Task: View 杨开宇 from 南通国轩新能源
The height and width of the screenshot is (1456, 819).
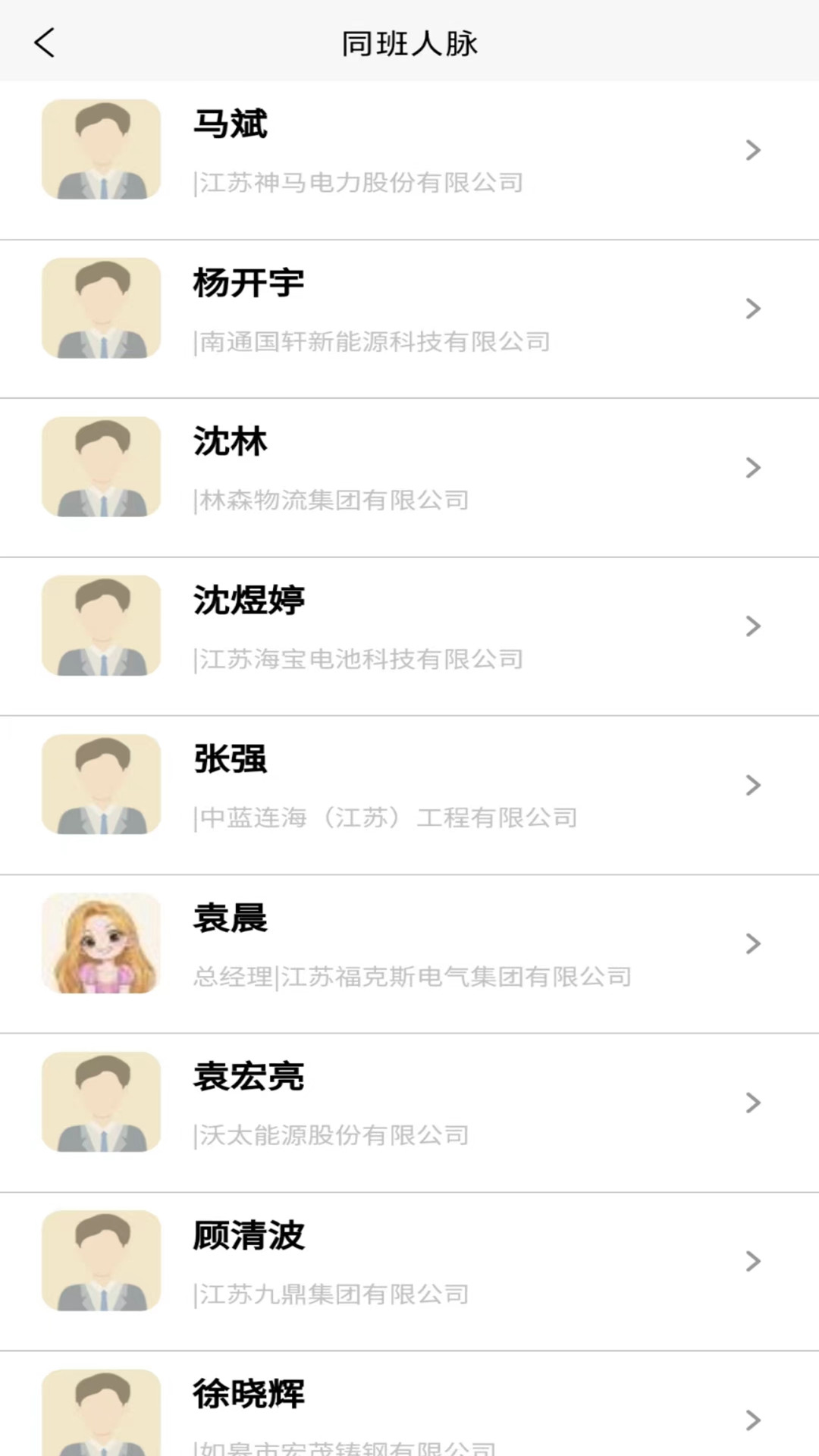Action: tap(409, 311)
